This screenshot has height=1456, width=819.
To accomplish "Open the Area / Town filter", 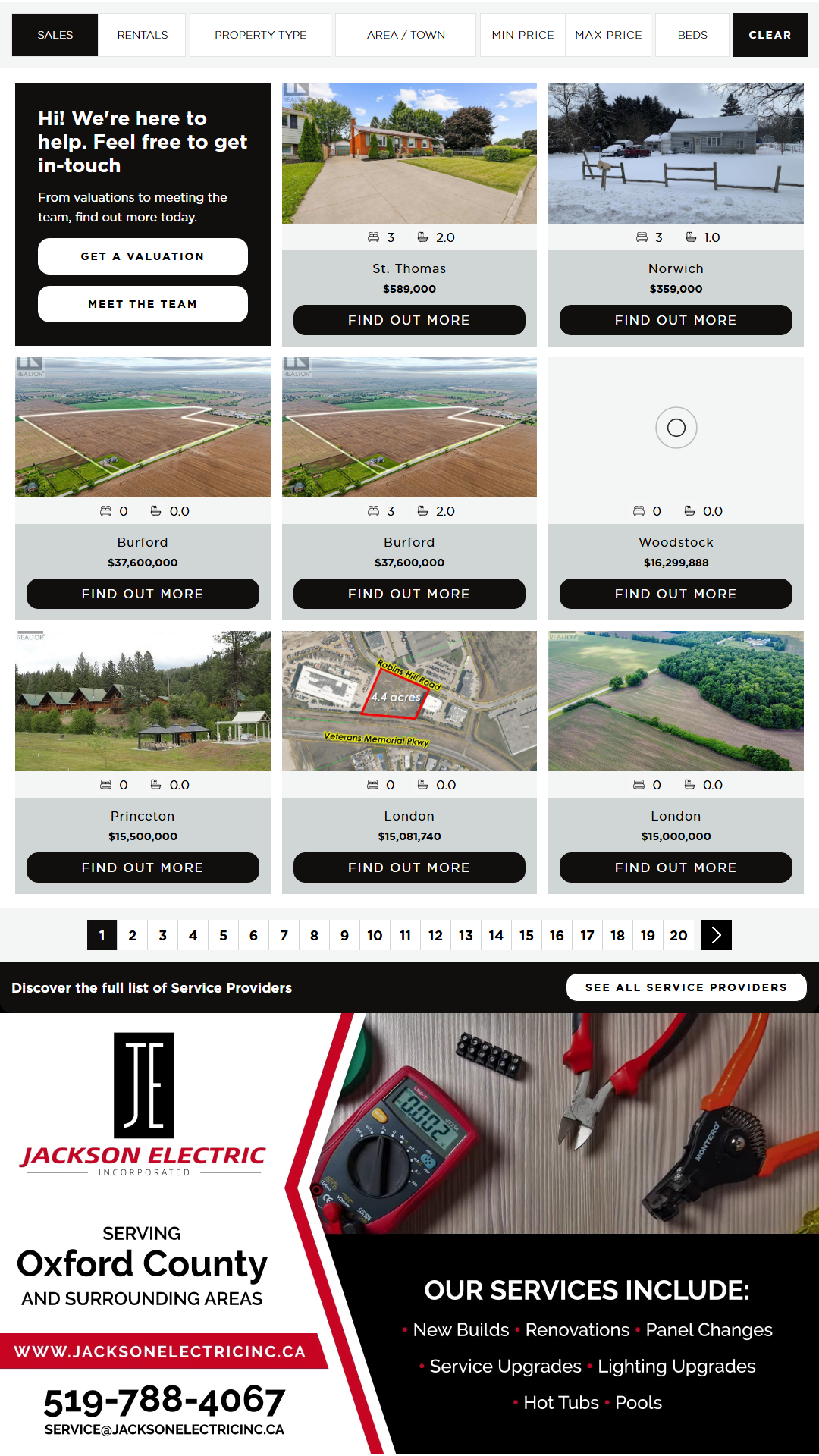I will (406, 35).
